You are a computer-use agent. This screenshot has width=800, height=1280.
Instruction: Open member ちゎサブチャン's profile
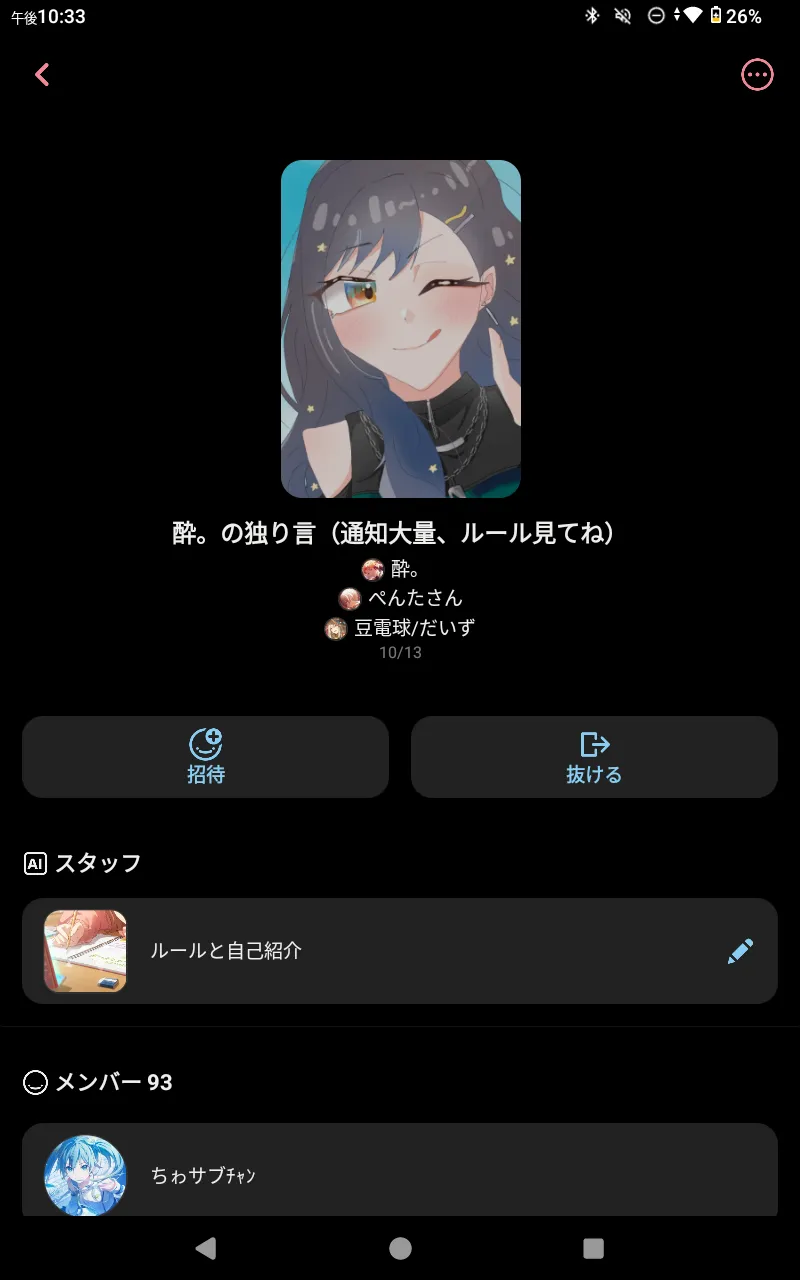[400, 1170]
